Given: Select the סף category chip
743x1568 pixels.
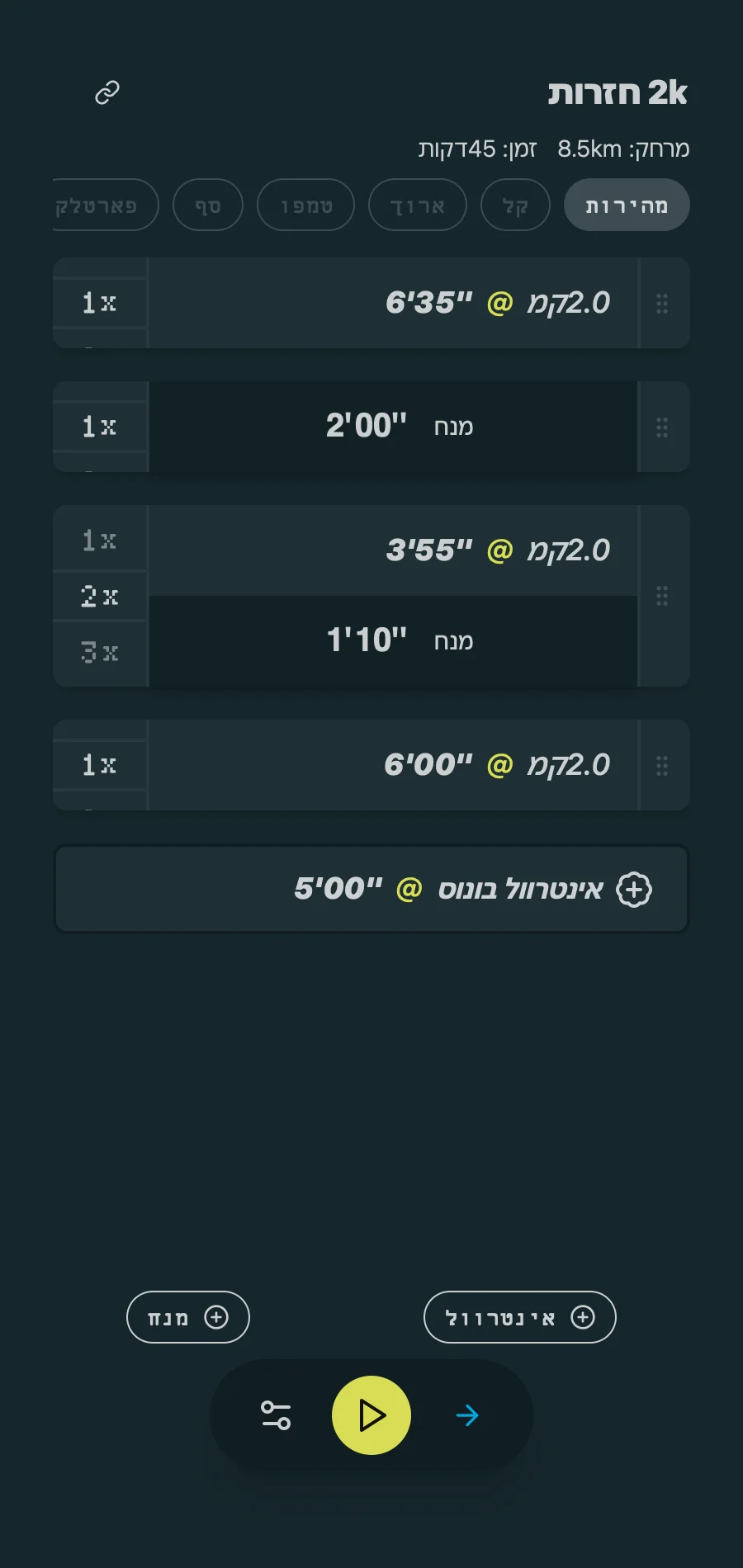Looking at the screenshot, I should 208,205.
